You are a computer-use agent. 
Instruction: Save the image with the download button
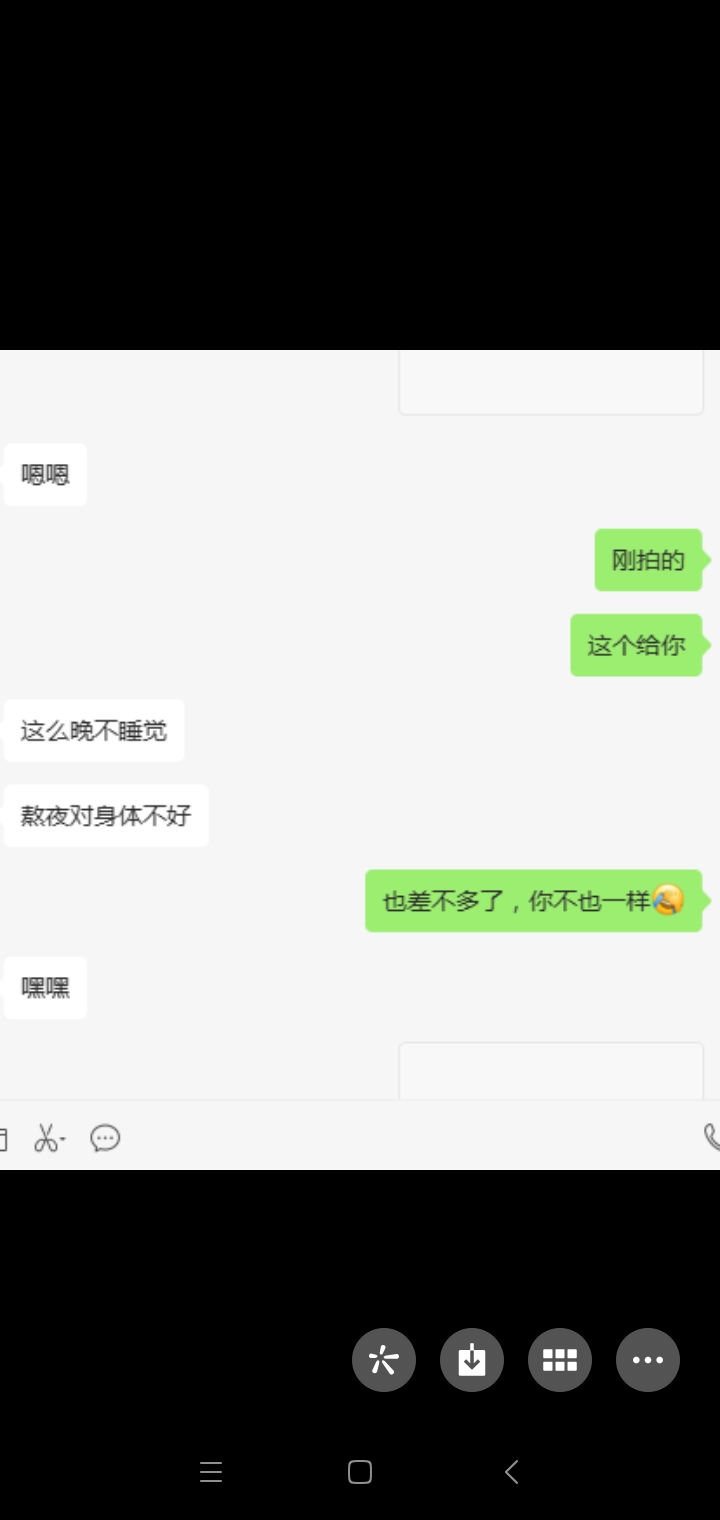[472, 1360]
